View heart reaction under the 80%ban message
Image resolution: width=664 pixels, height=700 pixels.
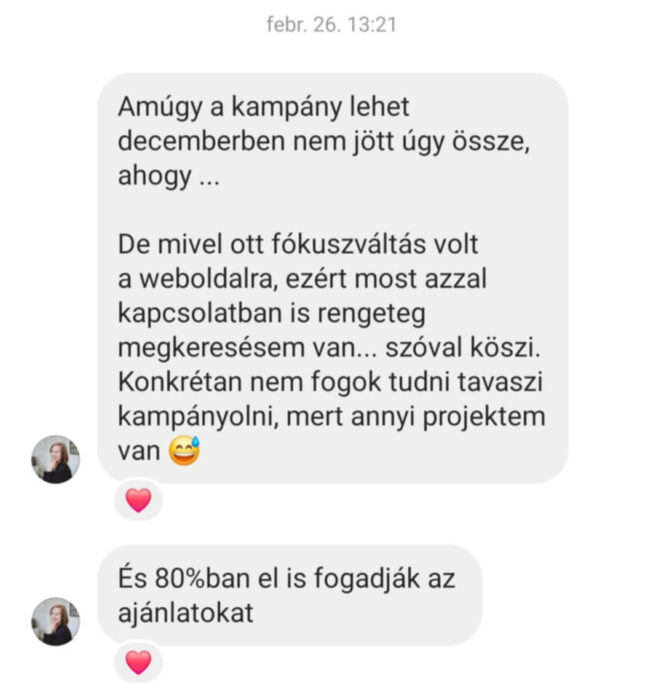tap(138, 661)
